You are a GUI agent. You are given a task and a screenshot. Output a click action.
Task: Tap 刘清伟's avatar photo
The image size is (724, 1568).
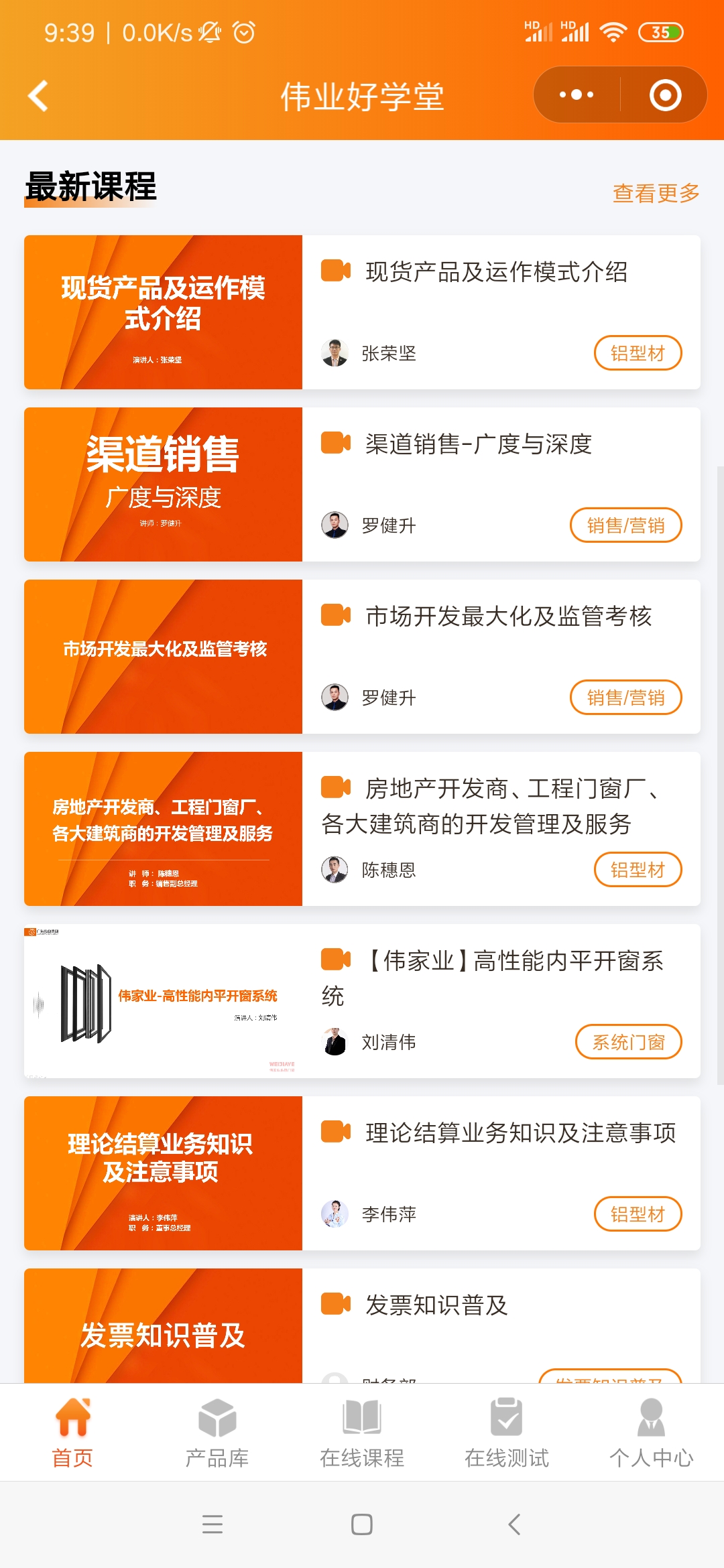pyautogui.click(x=333, y=1041)
